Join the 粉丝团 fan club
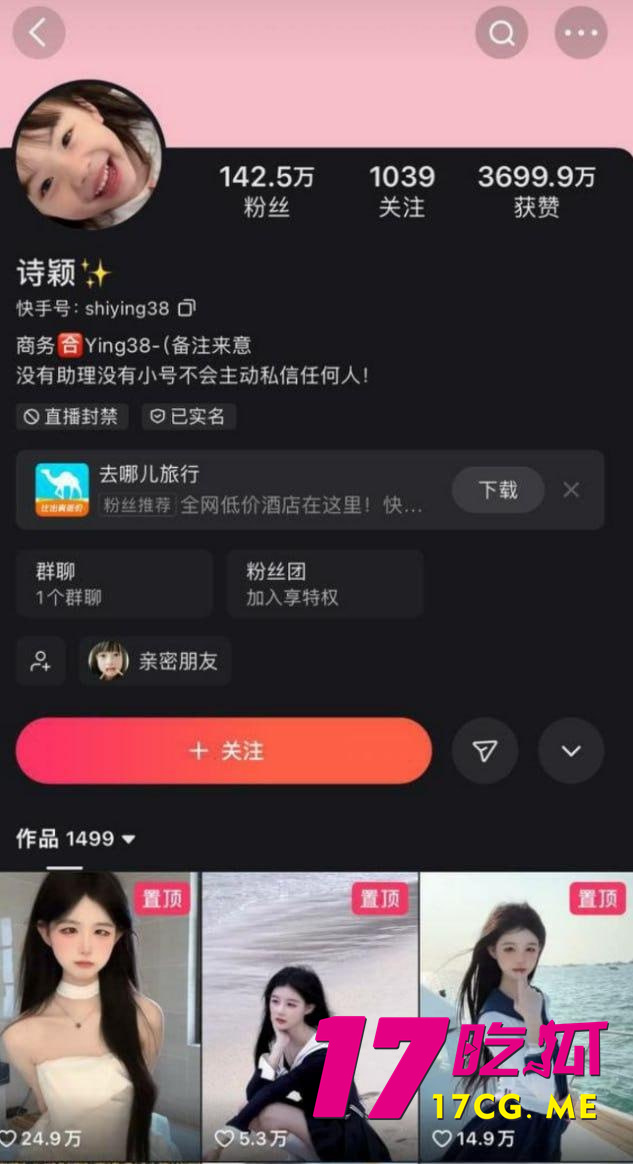The width and height of the screenshot is (633, 1164). (324, 584)
